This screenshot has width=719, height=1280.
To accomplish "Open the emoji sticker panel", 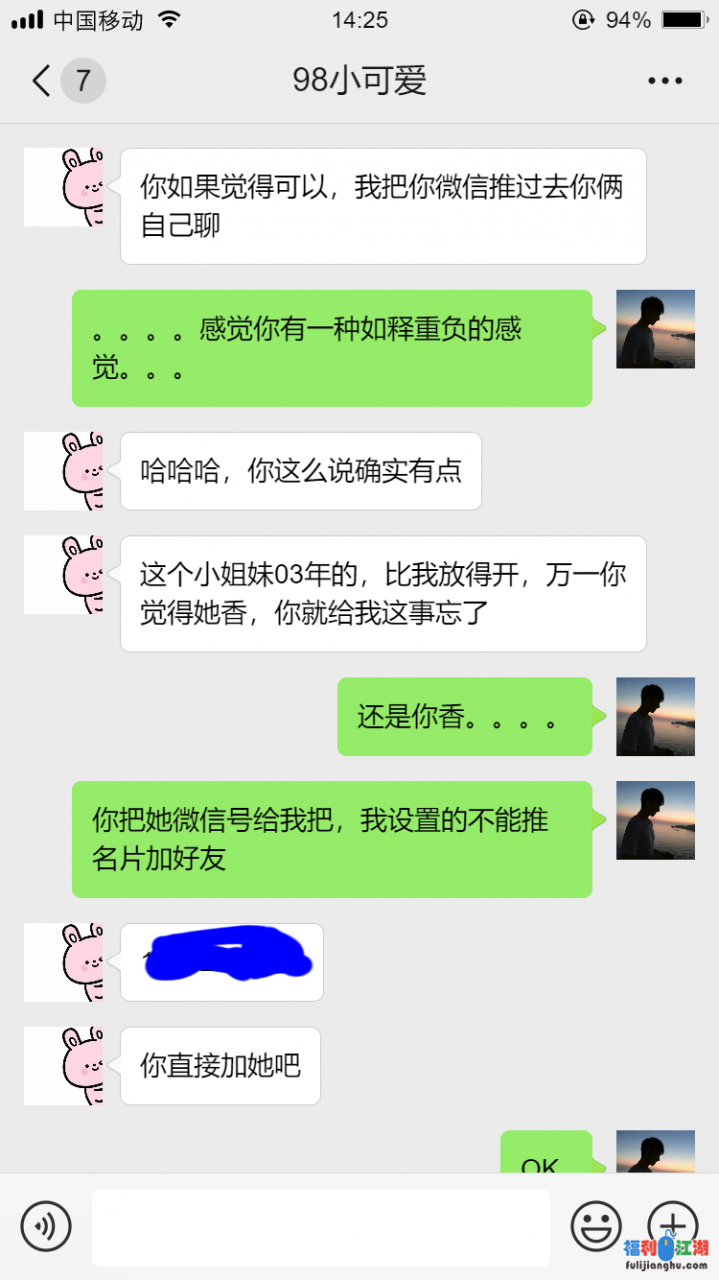I will (x=596, y=1225).
